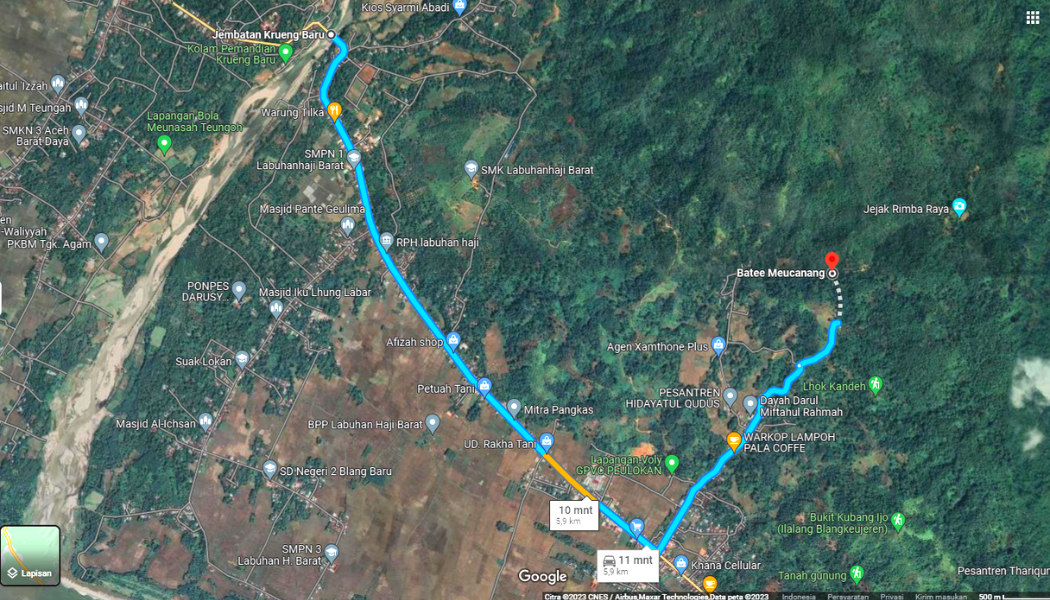Open Masjid Pante Geulima marker

[x=347, y=224]
